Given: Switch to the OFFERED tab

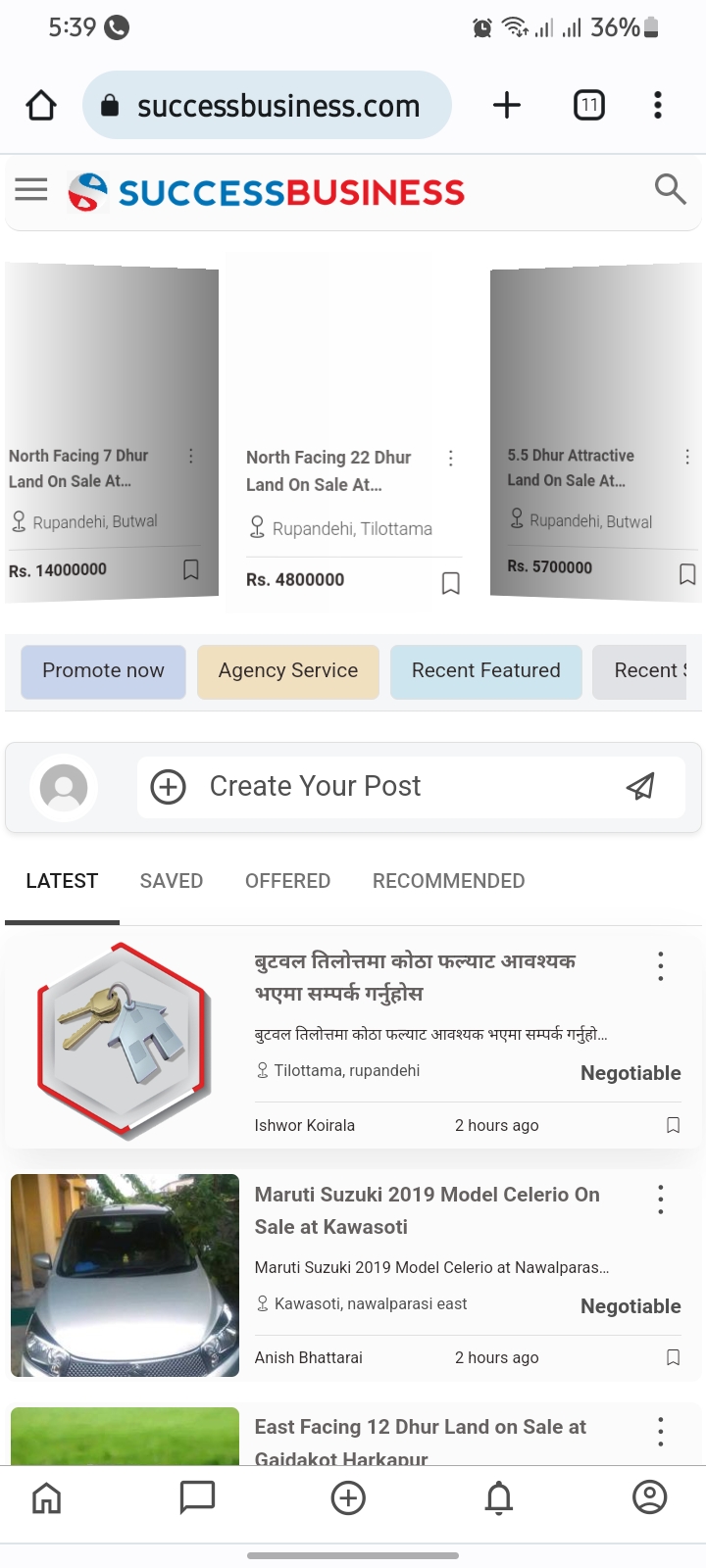Looking at the screenshot, I should [x=287, y=881].
